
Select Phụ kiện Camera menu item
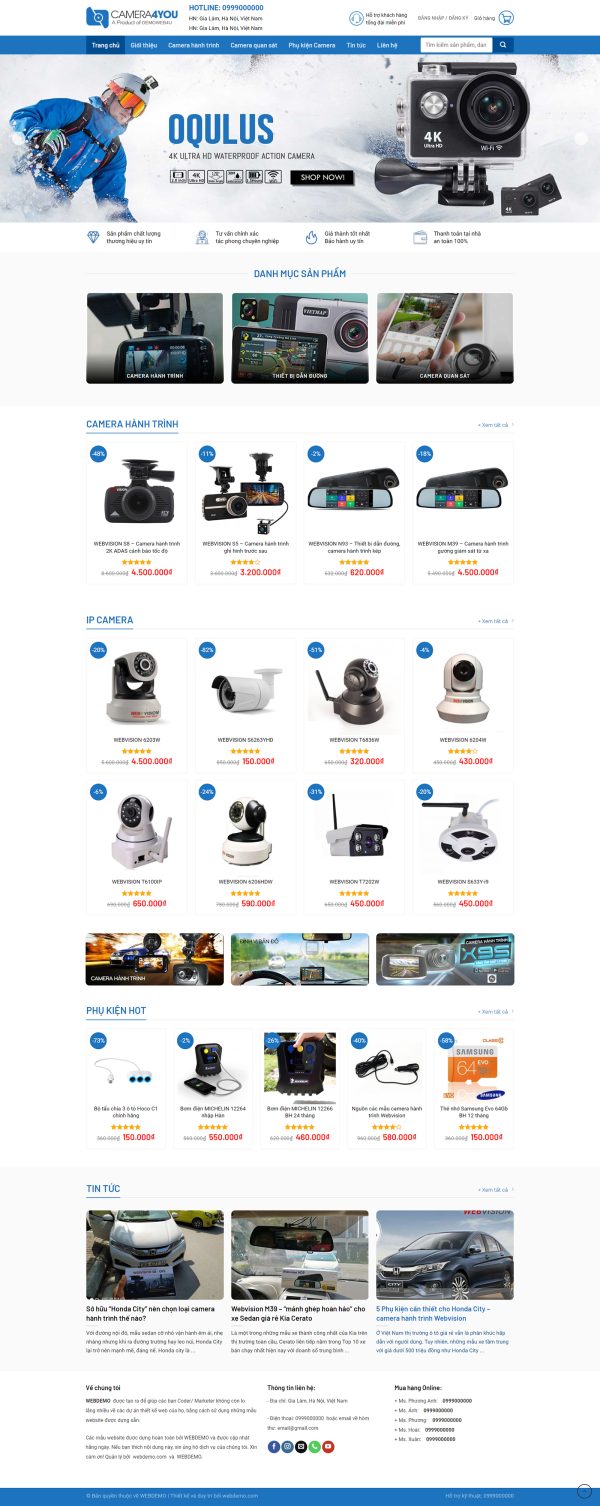(x=312, y=45)
